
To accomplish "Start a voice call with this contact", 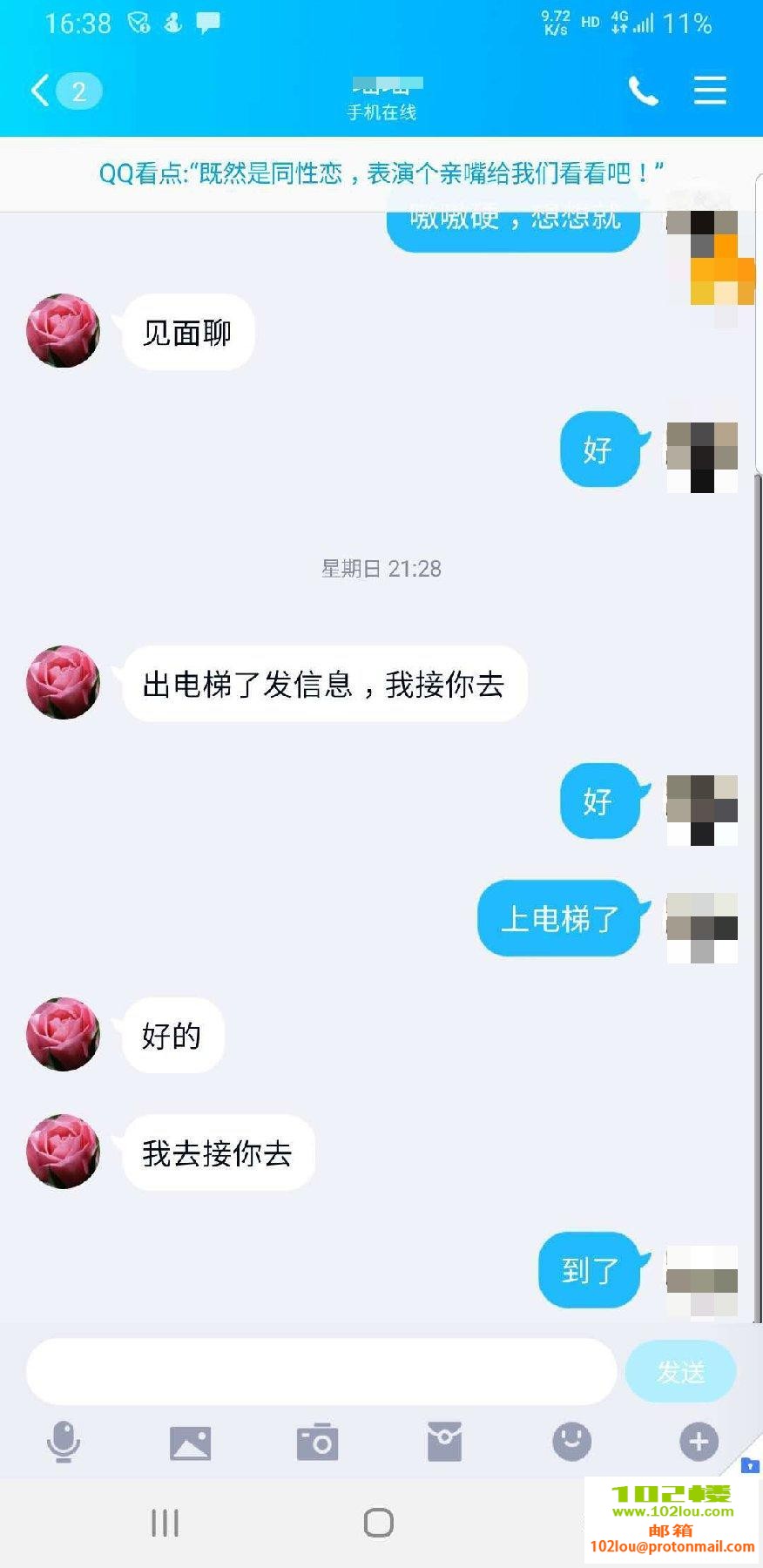I will [x=643, y=91].
